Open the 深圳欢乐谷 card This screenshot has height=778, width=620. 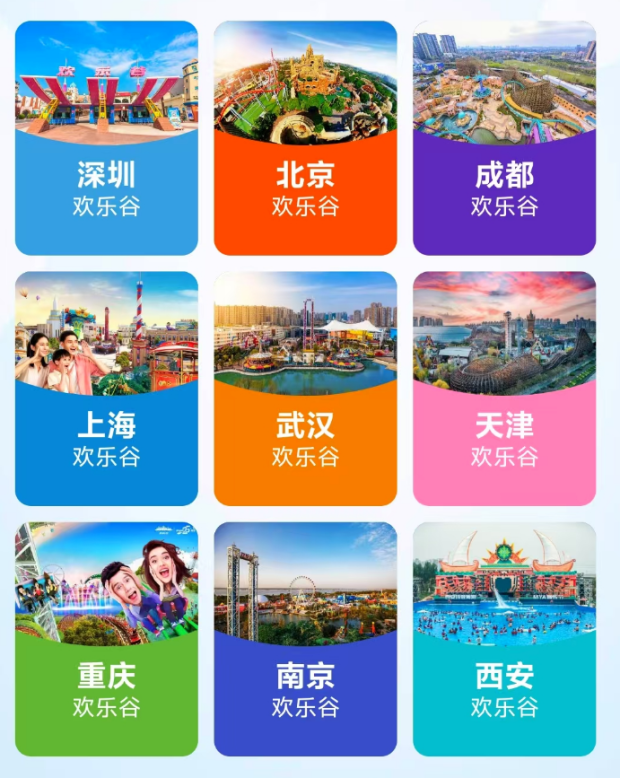106,139
